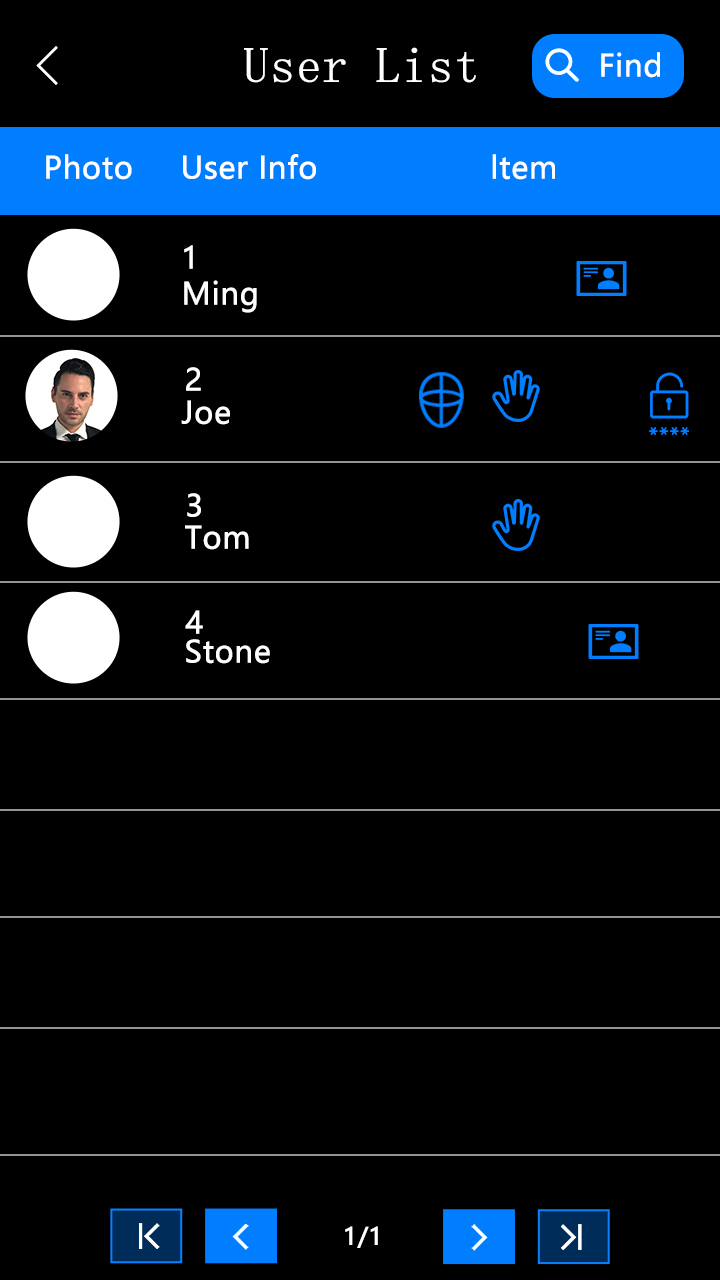Go to the next page
Viewport: 720px width, 1280px height.
click(478, 1237)
